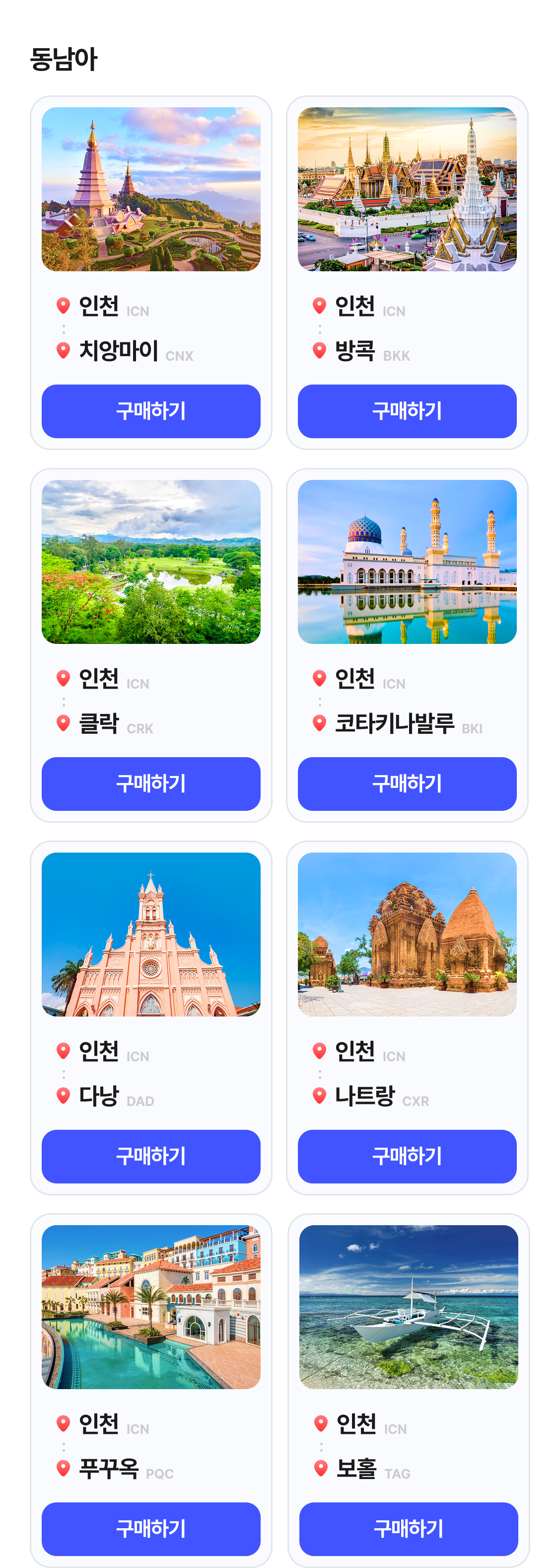Open the 치앙마이 destination photo

point(151,189)
